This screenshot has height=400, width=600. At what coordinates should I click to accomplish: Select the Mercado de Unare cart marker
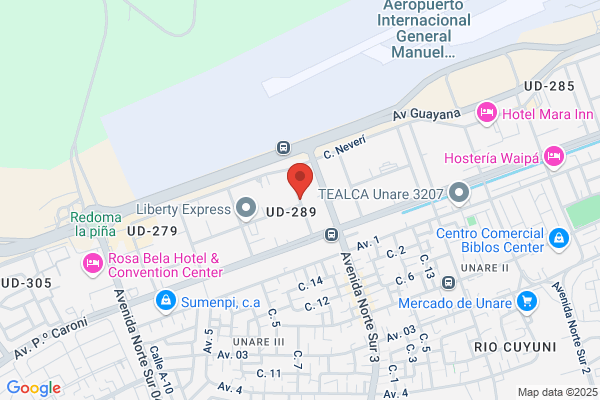[527, 303]
